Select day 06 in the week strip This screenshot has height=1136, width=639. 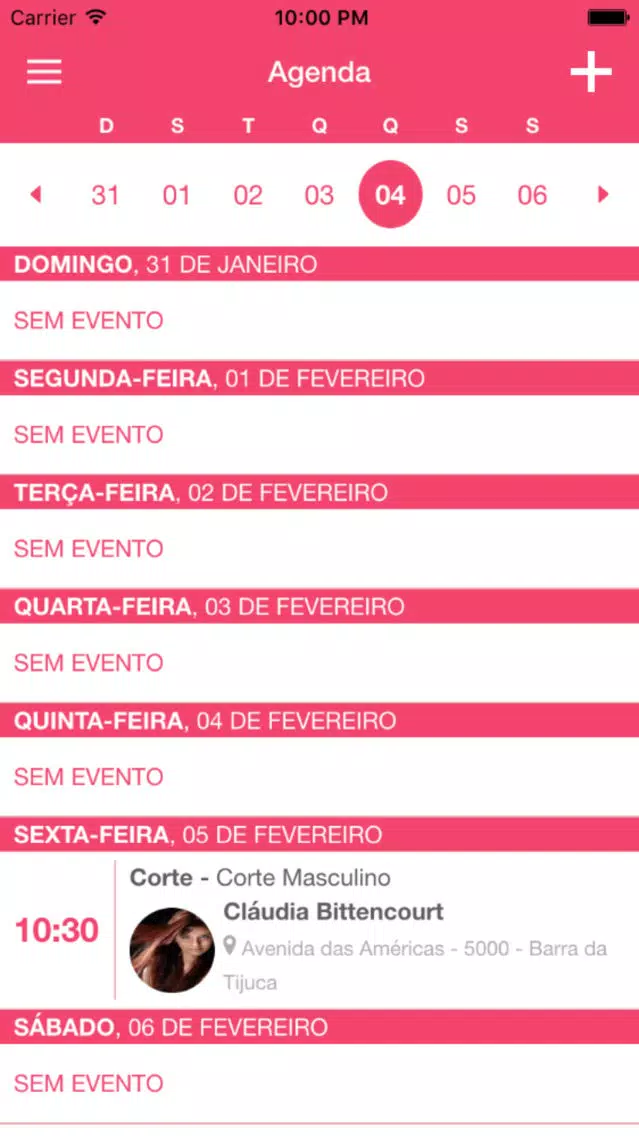click(x=532, y=195)
